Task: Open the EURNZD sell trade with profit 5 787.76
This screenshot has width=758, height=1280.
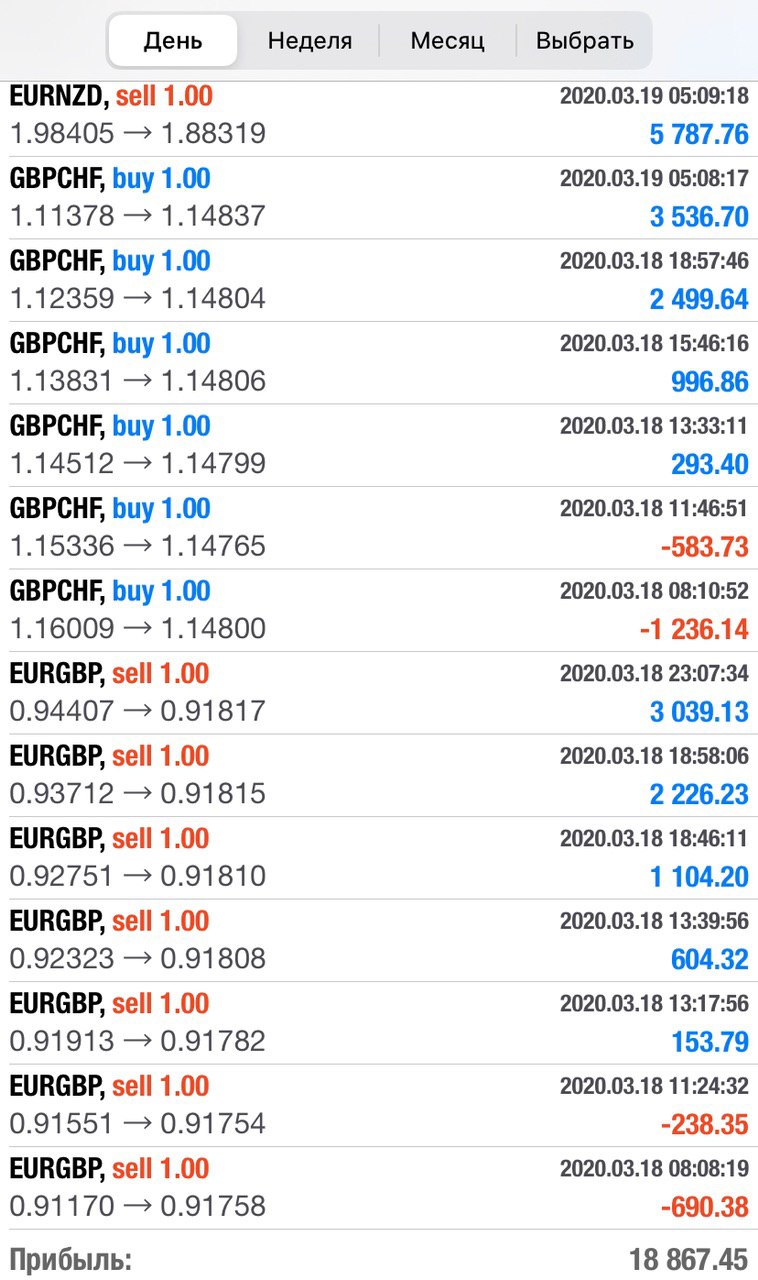Action: click(x=379, y=116)
